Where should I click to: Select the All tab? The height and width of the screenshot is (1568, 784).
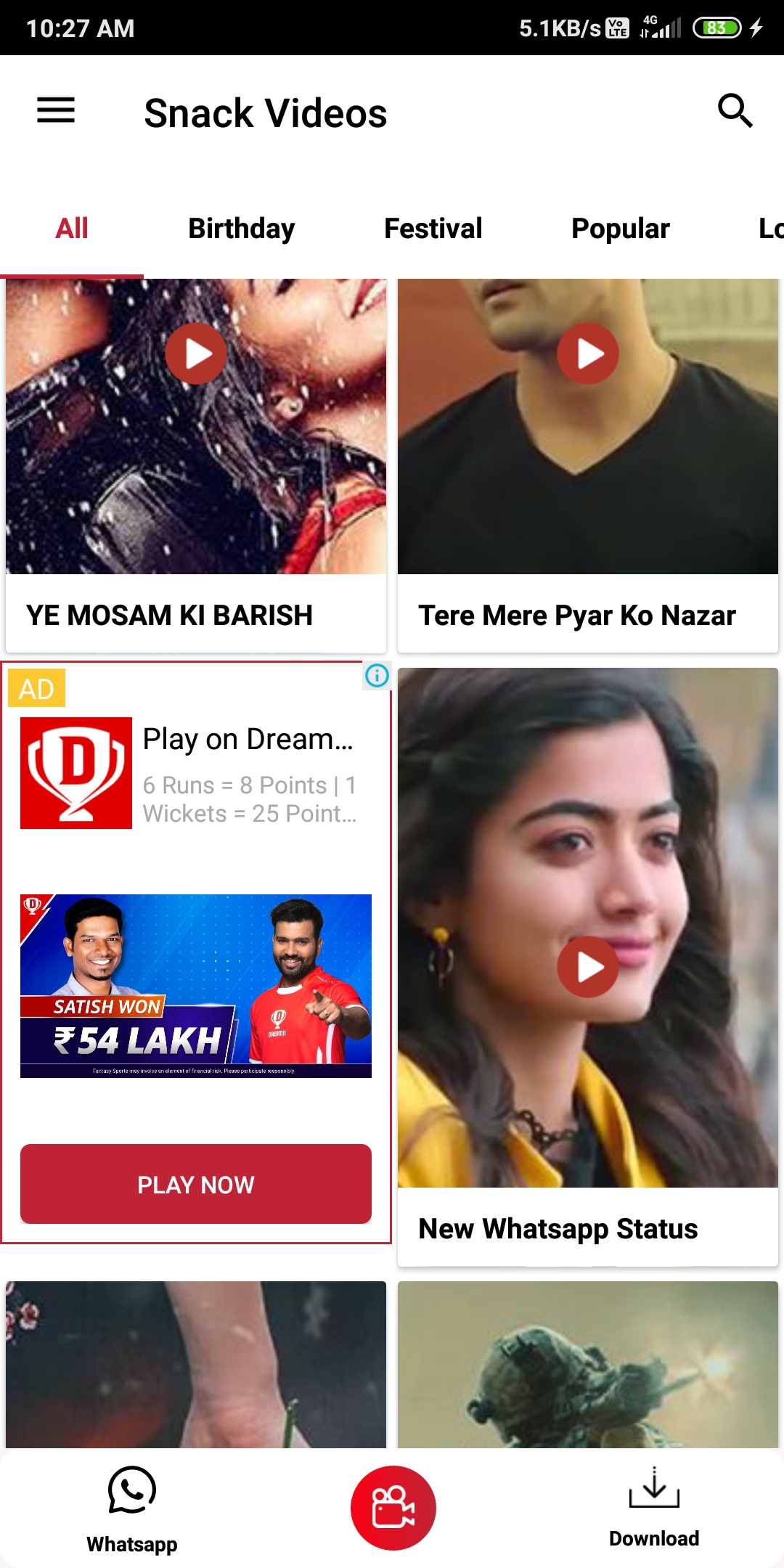pos(72,229)
